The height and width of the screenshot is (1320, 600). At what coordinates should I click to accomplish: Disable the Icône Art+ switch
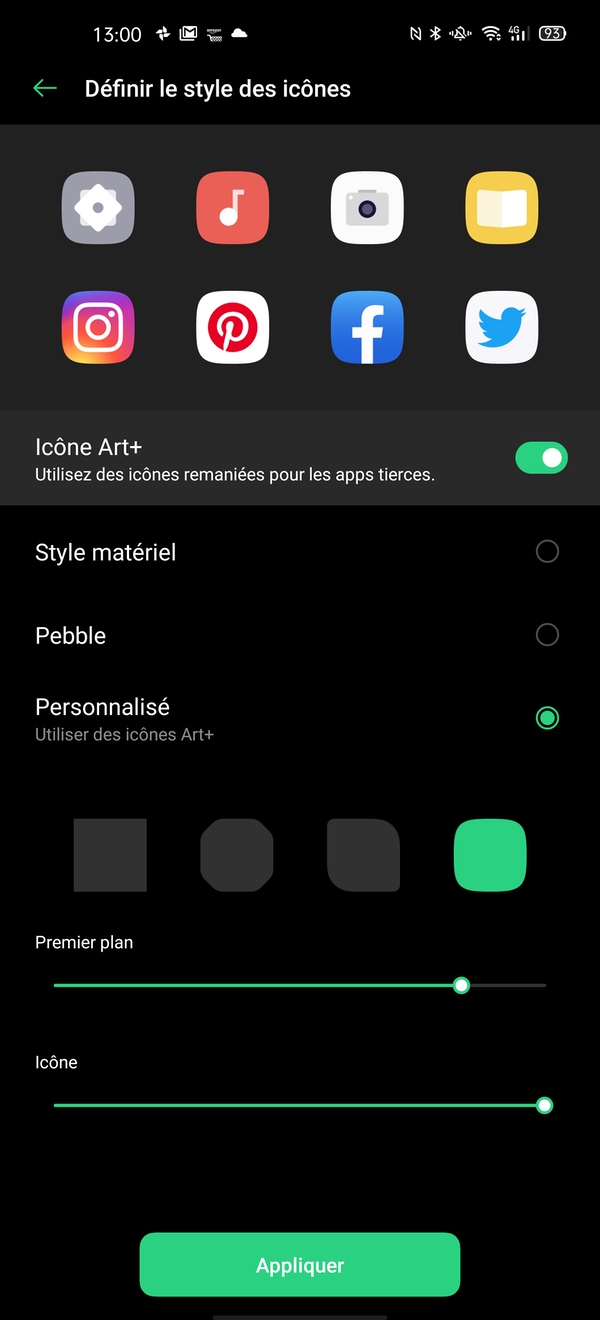[x=541, y=458]
